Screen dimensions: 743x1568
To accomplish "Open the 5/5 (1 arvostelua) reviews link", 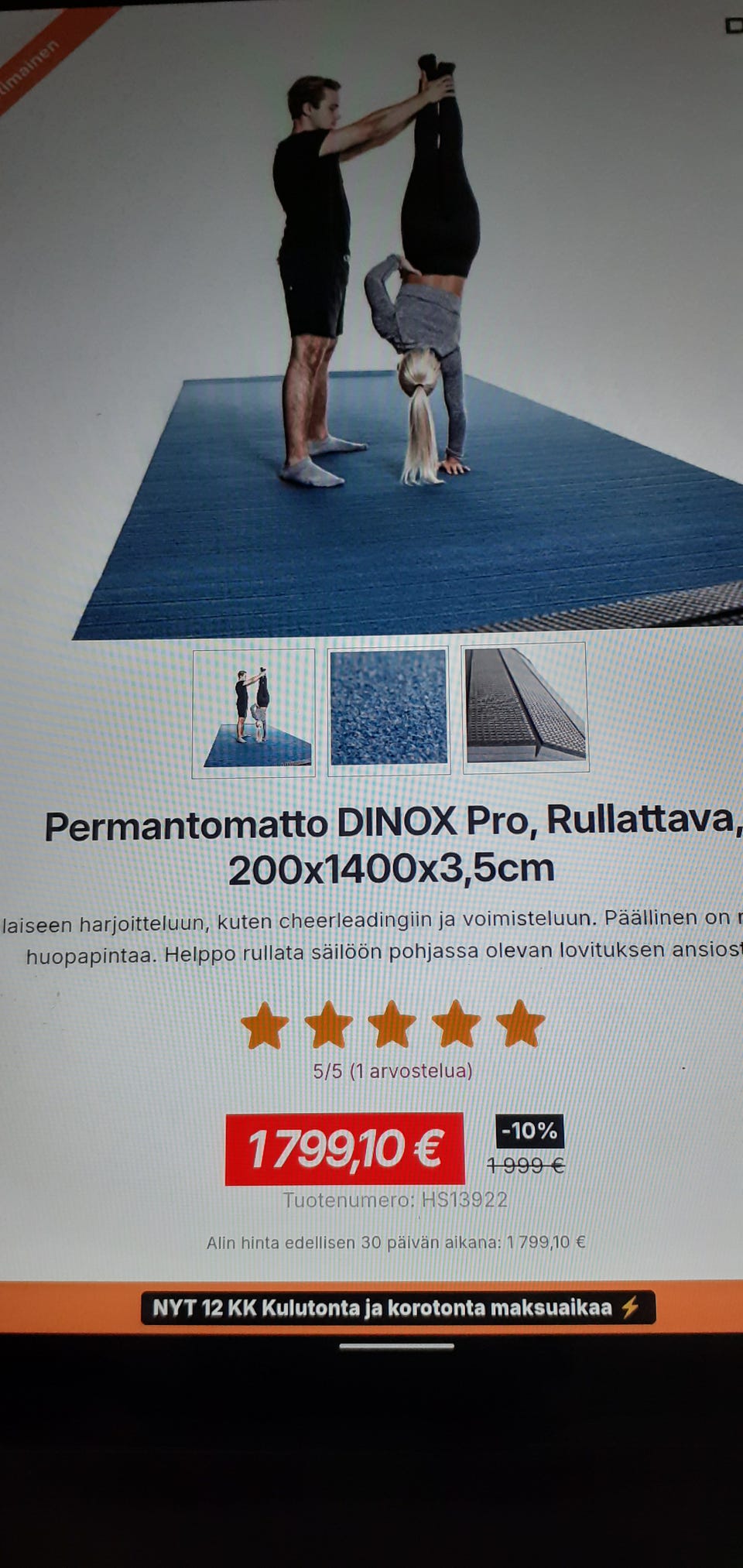I will [392, 1071].
